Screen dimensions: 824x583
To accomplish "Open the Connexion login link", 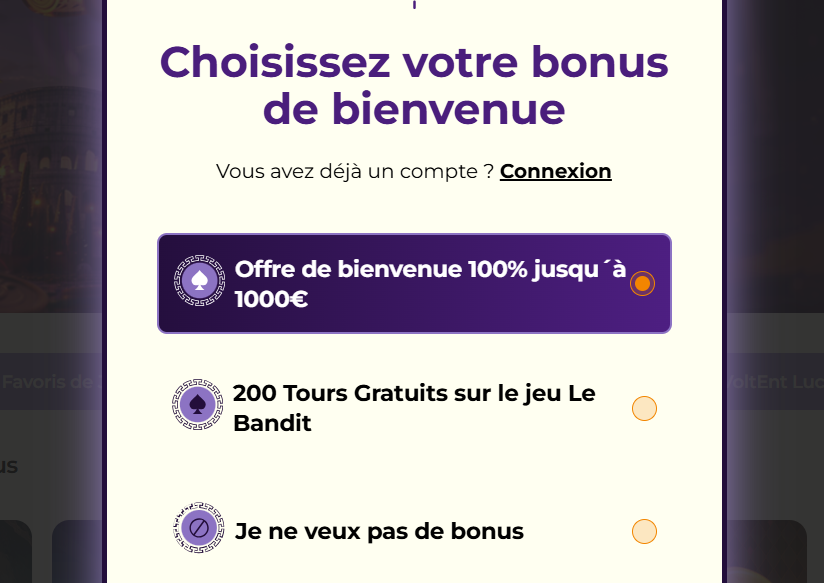I will click(555, 171).
